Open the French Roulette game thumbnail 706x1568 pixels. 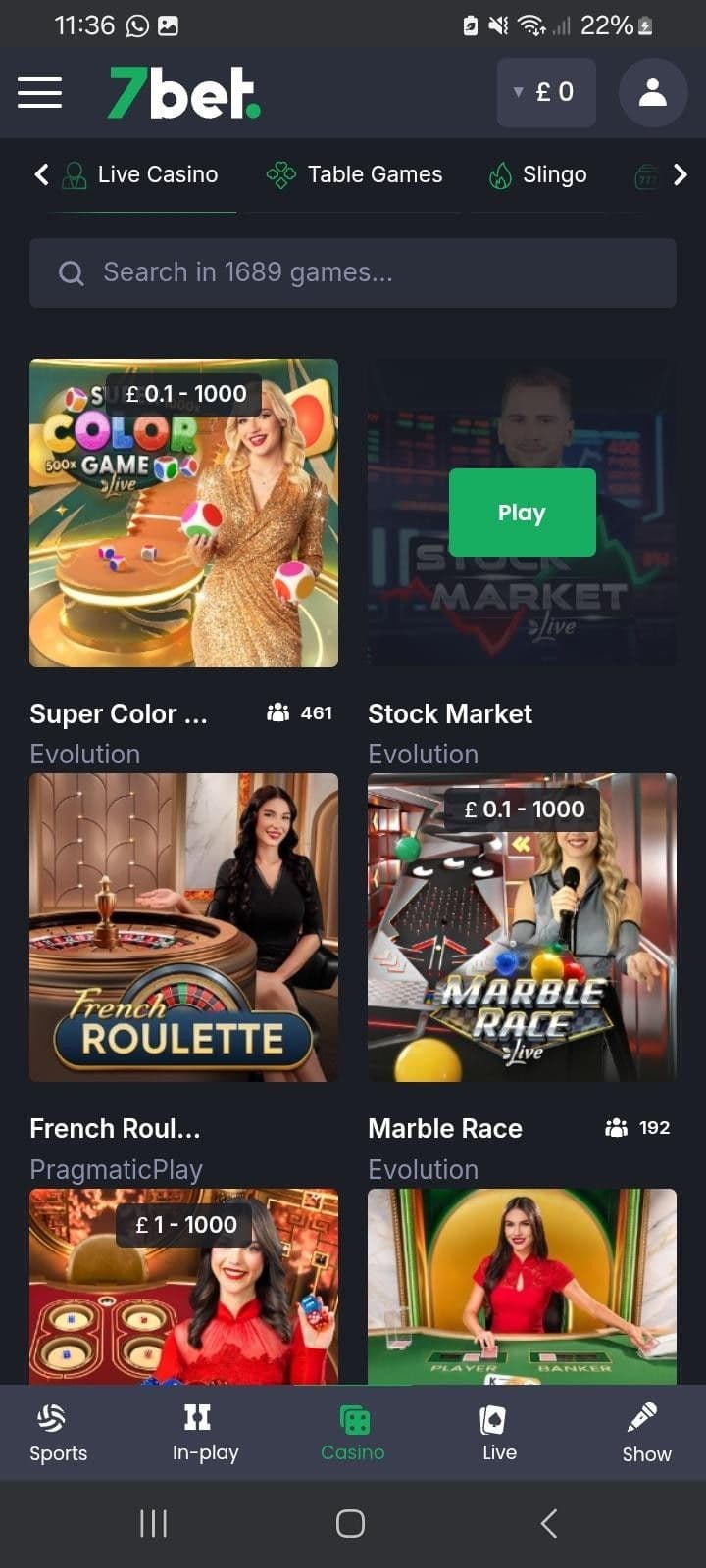(182, 926)
